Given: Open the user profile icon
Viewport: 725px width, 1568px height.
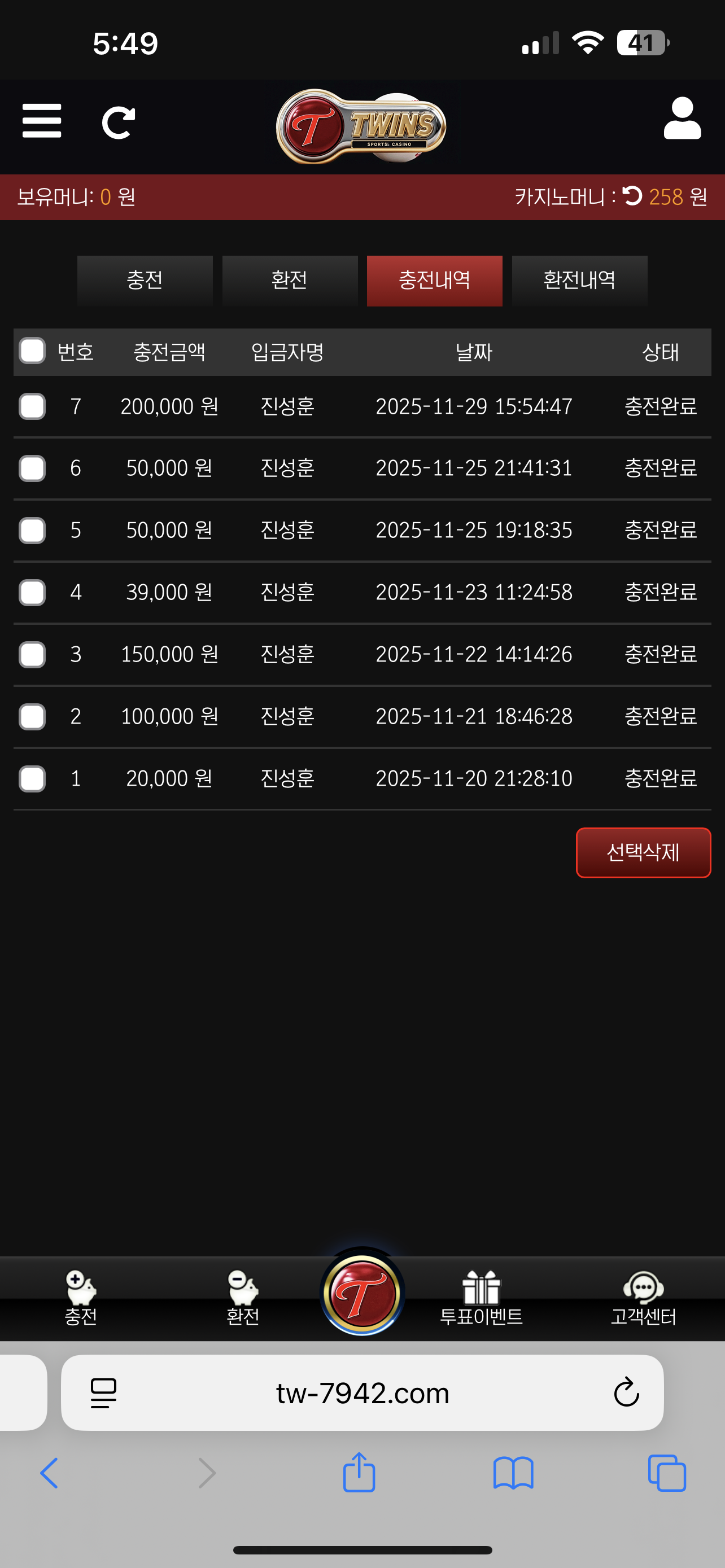Looking at the screenshot, I should pos(682,119).
